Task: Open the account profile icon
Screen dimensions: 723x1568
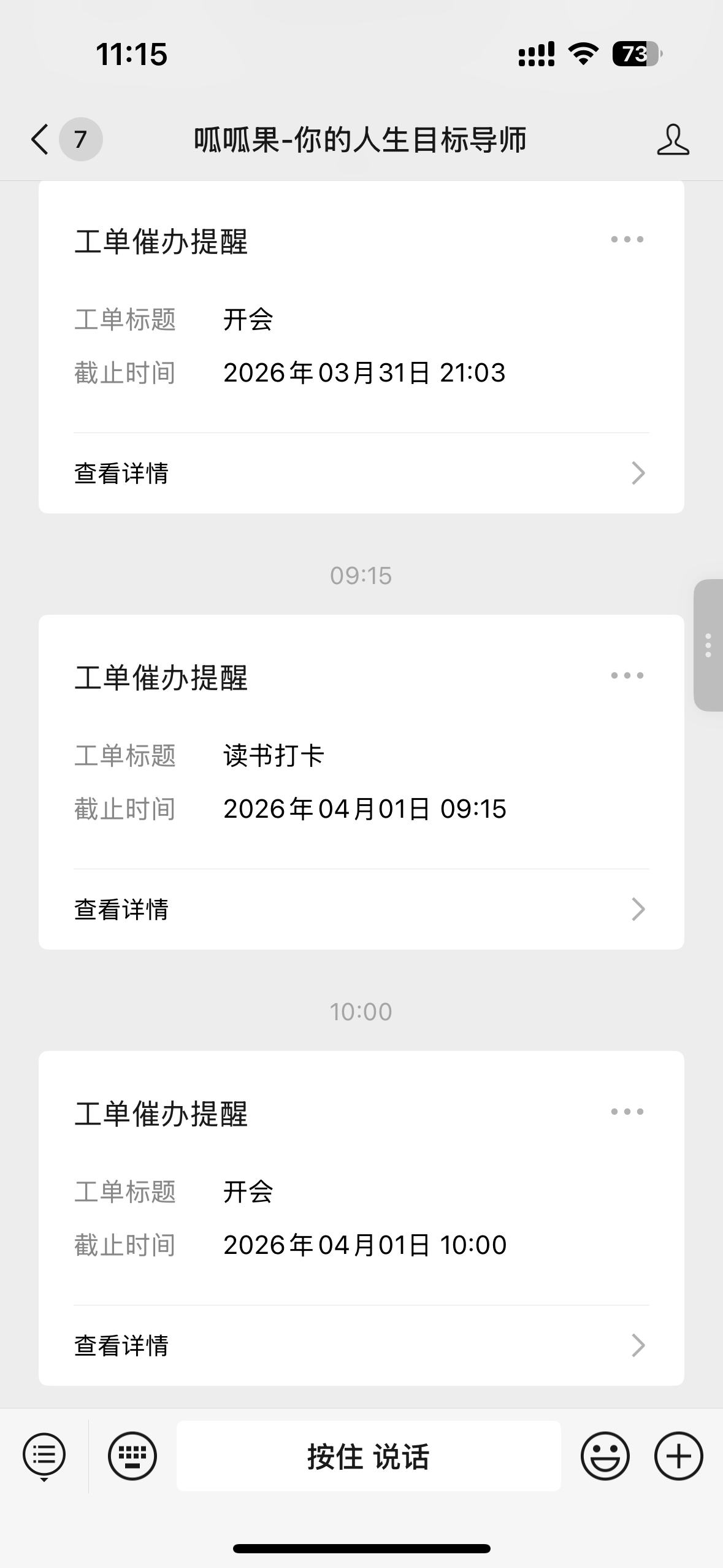Action: tap(673, 139)
